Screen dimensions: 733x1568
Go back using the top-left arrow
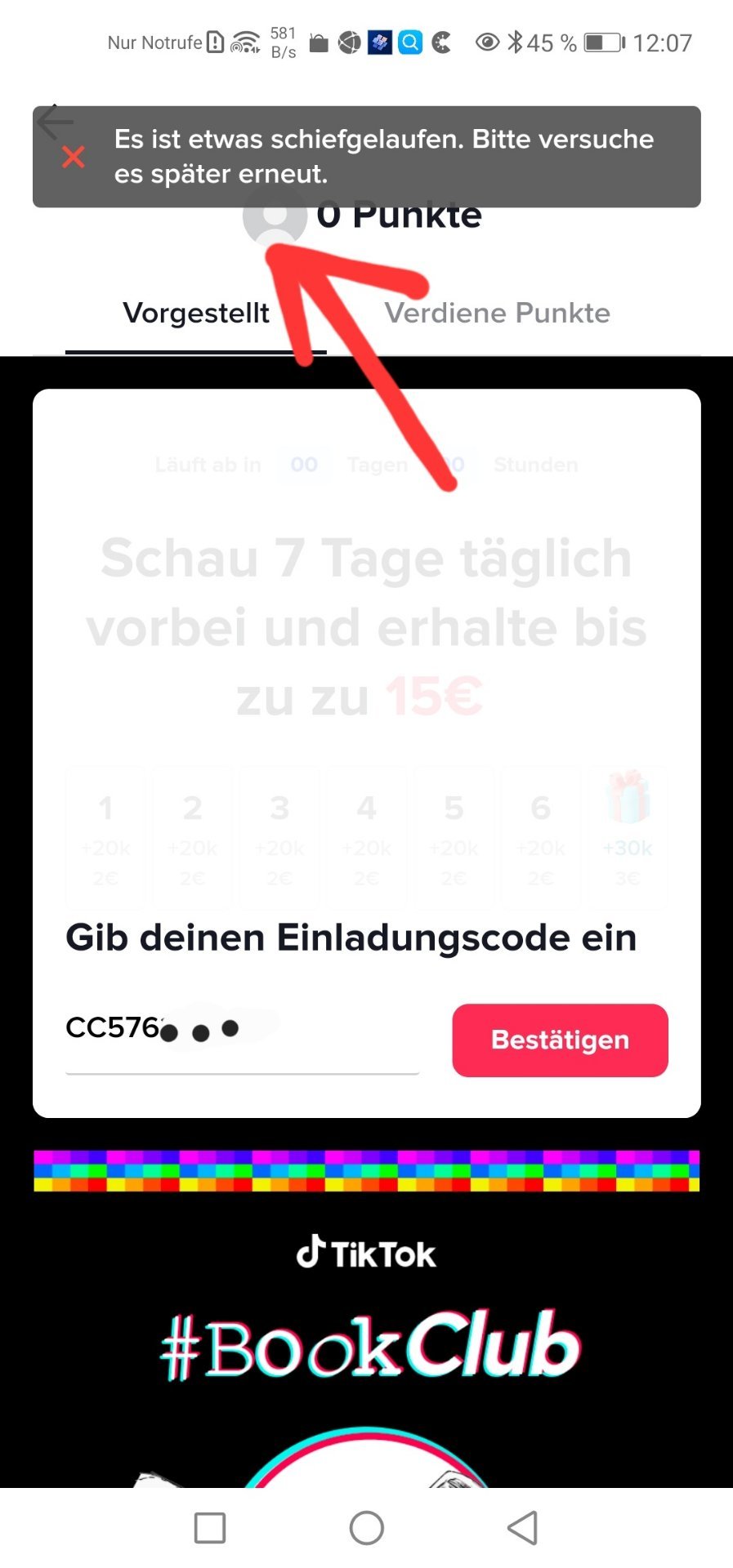[x=55, y=122]
